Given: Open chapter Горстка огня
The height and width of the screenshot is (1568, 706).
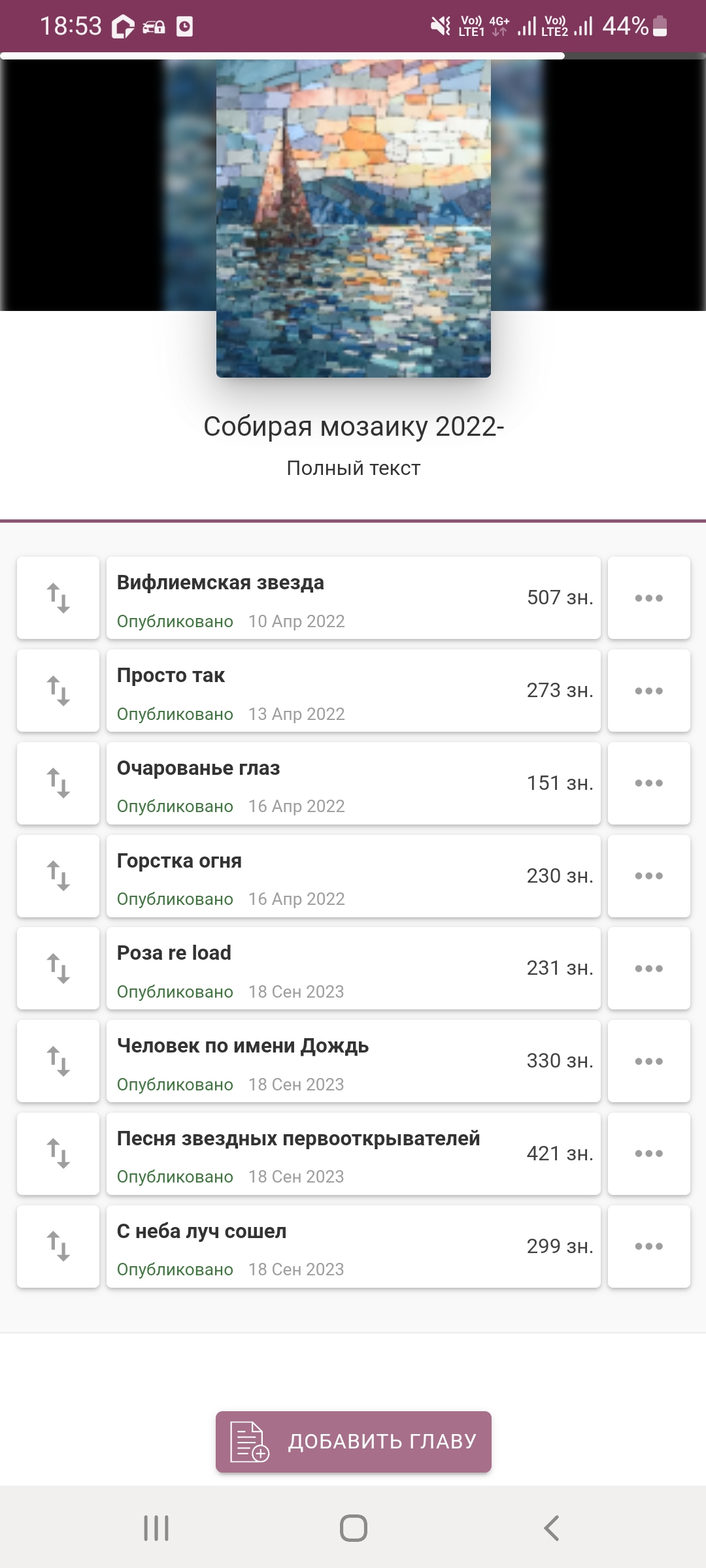Looking at the screenshot, I should [x=353, y=876].
